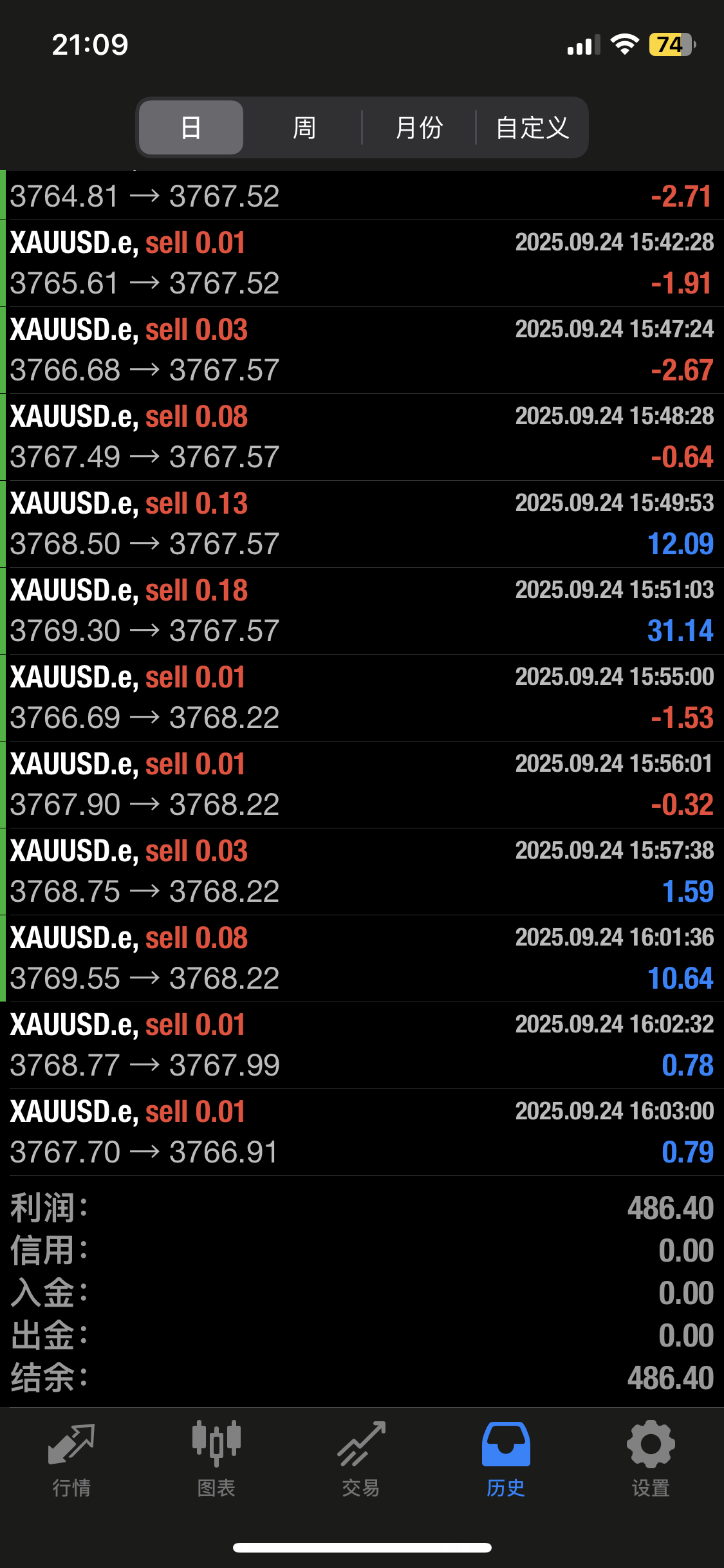
Task: Open the sell 0.08 trade at 16:01:36
Action: pyautogui.click(x=362, y=958)
